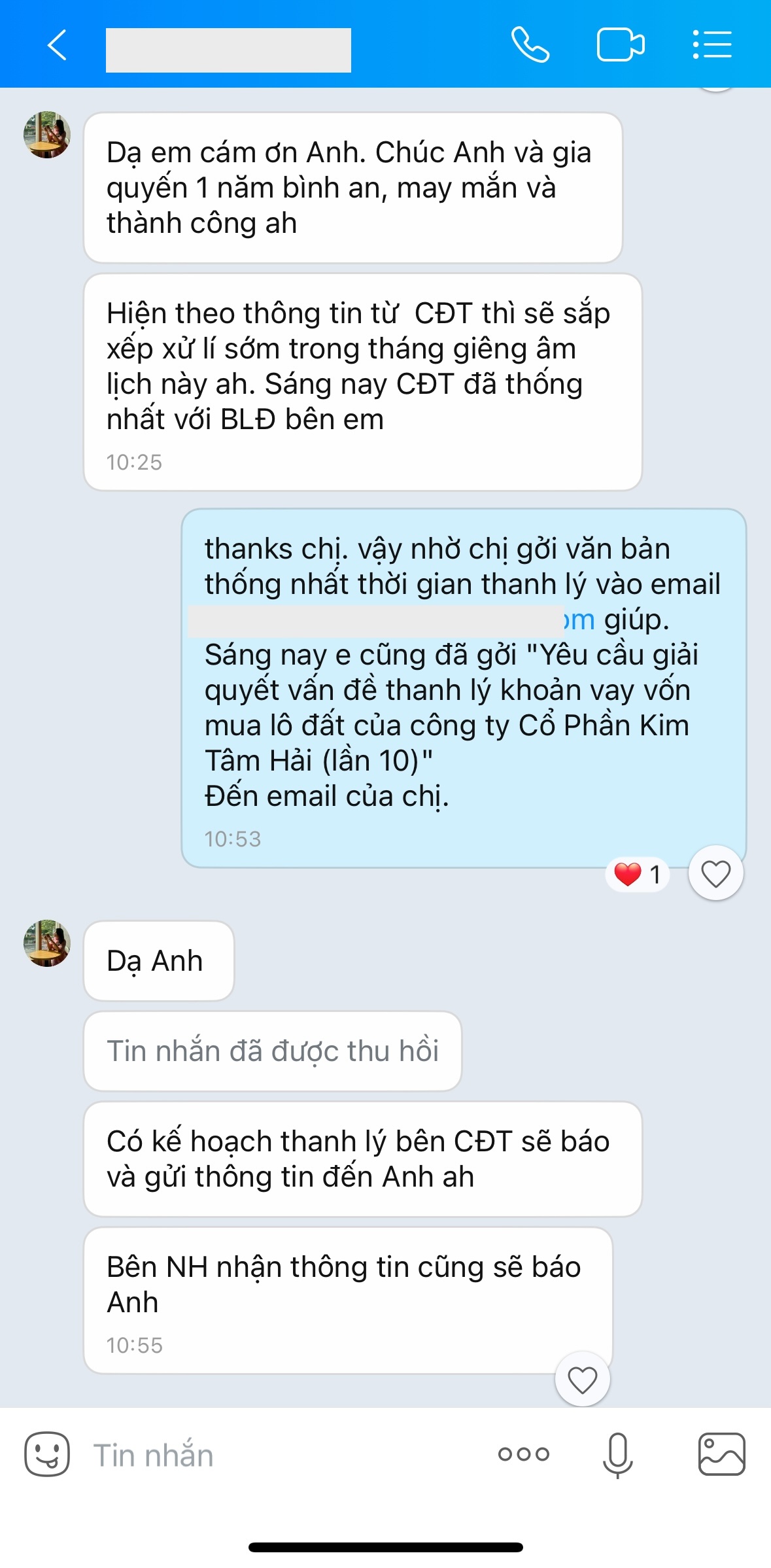Screen dimensions: 771x1568
Task: Focus the 'Tin nhắn' message field
Action: click(x=275, y=1455)
